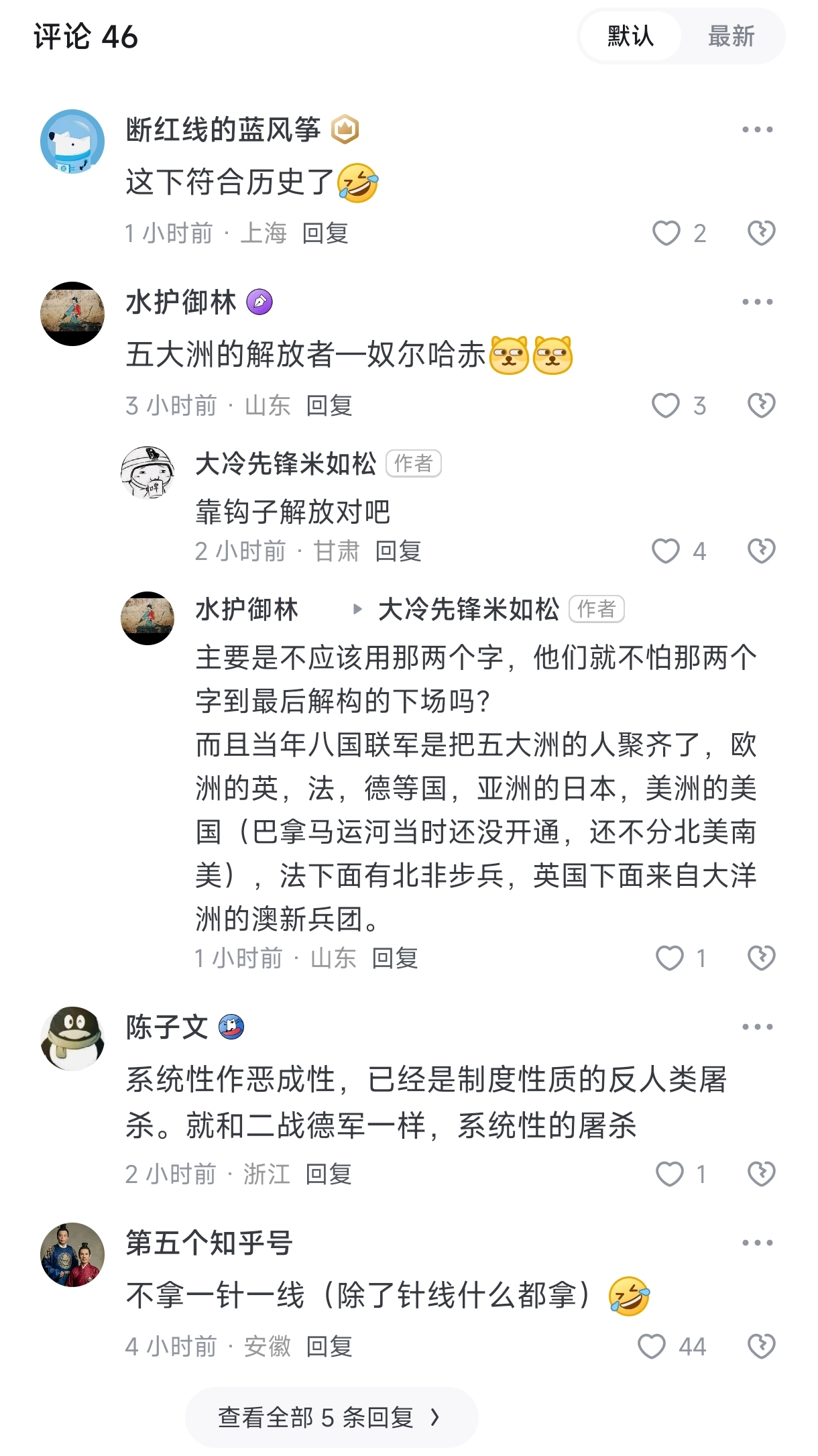Screen dimensions: 818x1456
Task: Reply to 陈子文's comment from 浙江
Action: click(x=329, y=1174)
